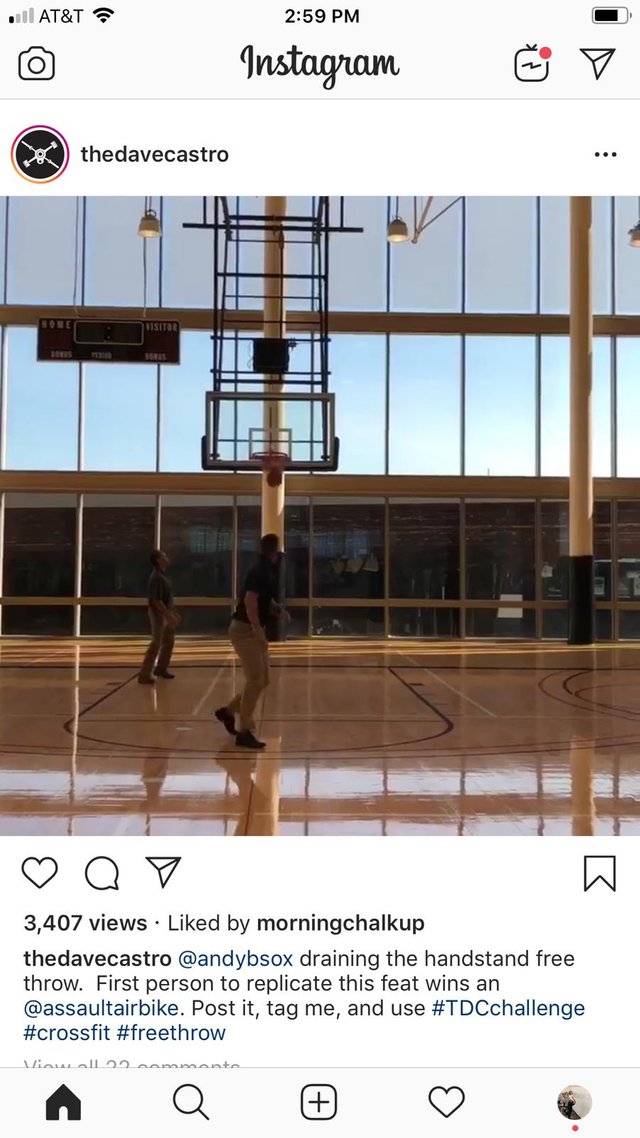Create a new post with plus button
Screen dimensions: 640x1138
(319, 1102)
